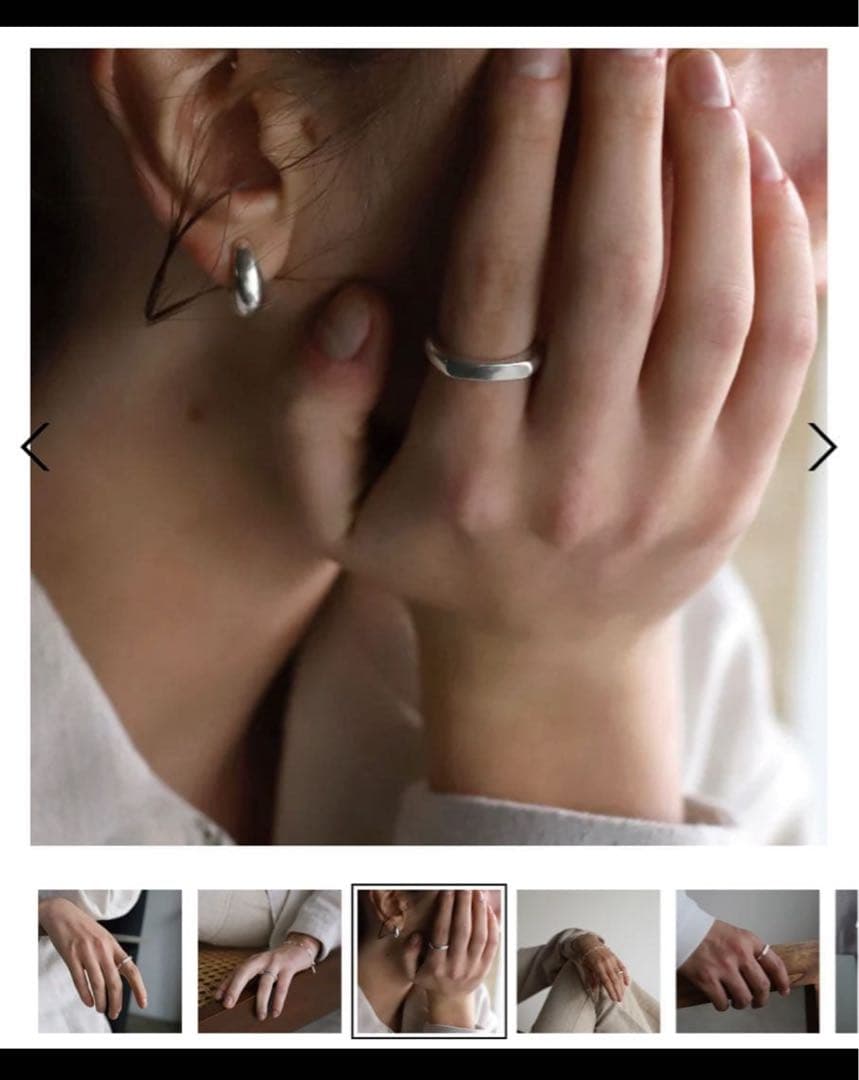View thumbnail of hand resting on beige knee
859x1080 pixels.
(x=588, y=961)
